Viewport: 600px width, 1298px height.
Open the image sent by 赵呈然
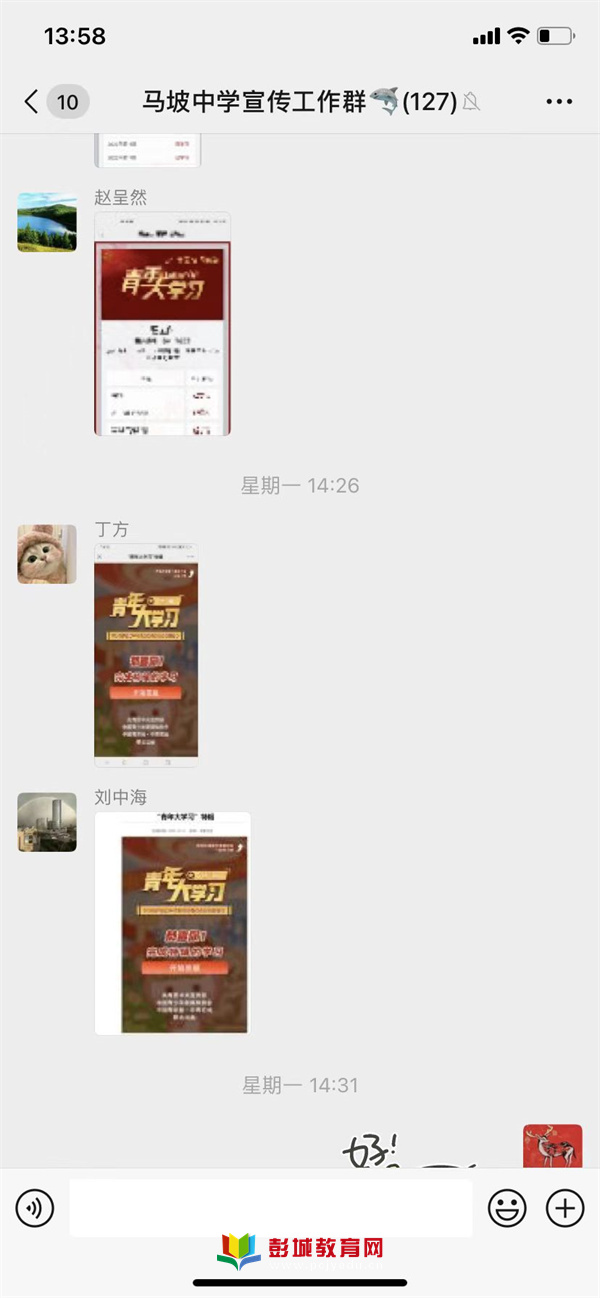tap(163, 324)
